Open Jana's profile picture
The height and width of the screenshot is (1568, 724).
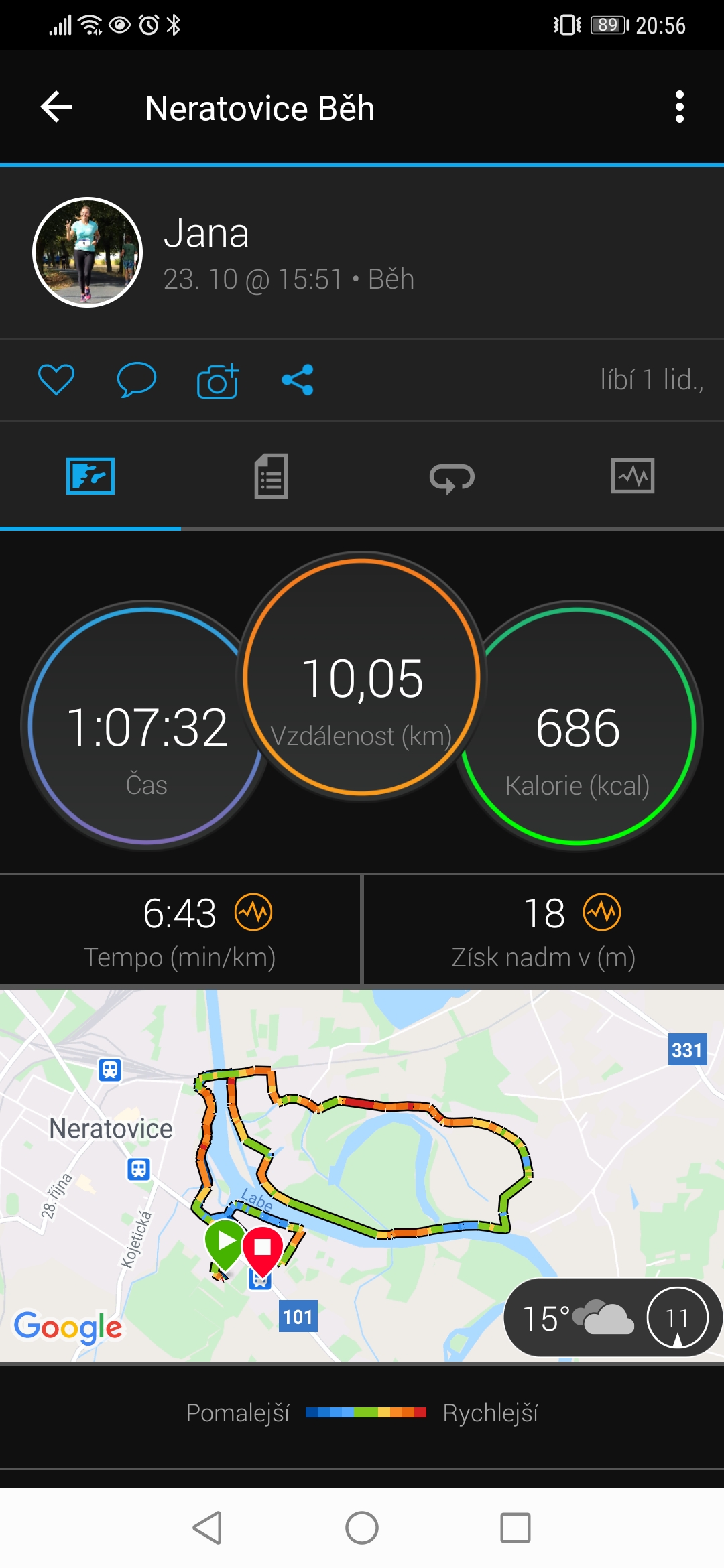[x=88, y=252]
